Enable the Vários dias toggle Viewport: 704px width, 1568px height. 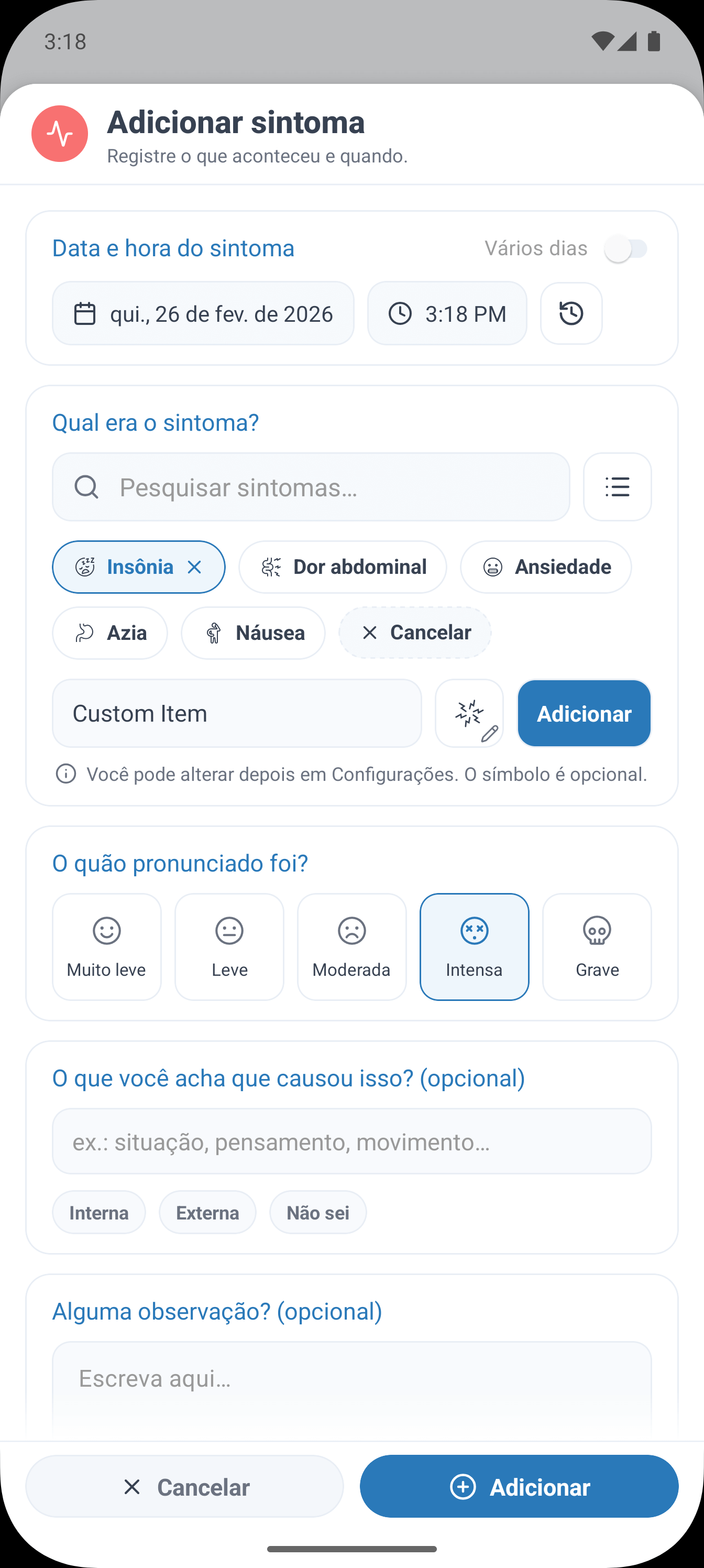[x=626, y=248]
